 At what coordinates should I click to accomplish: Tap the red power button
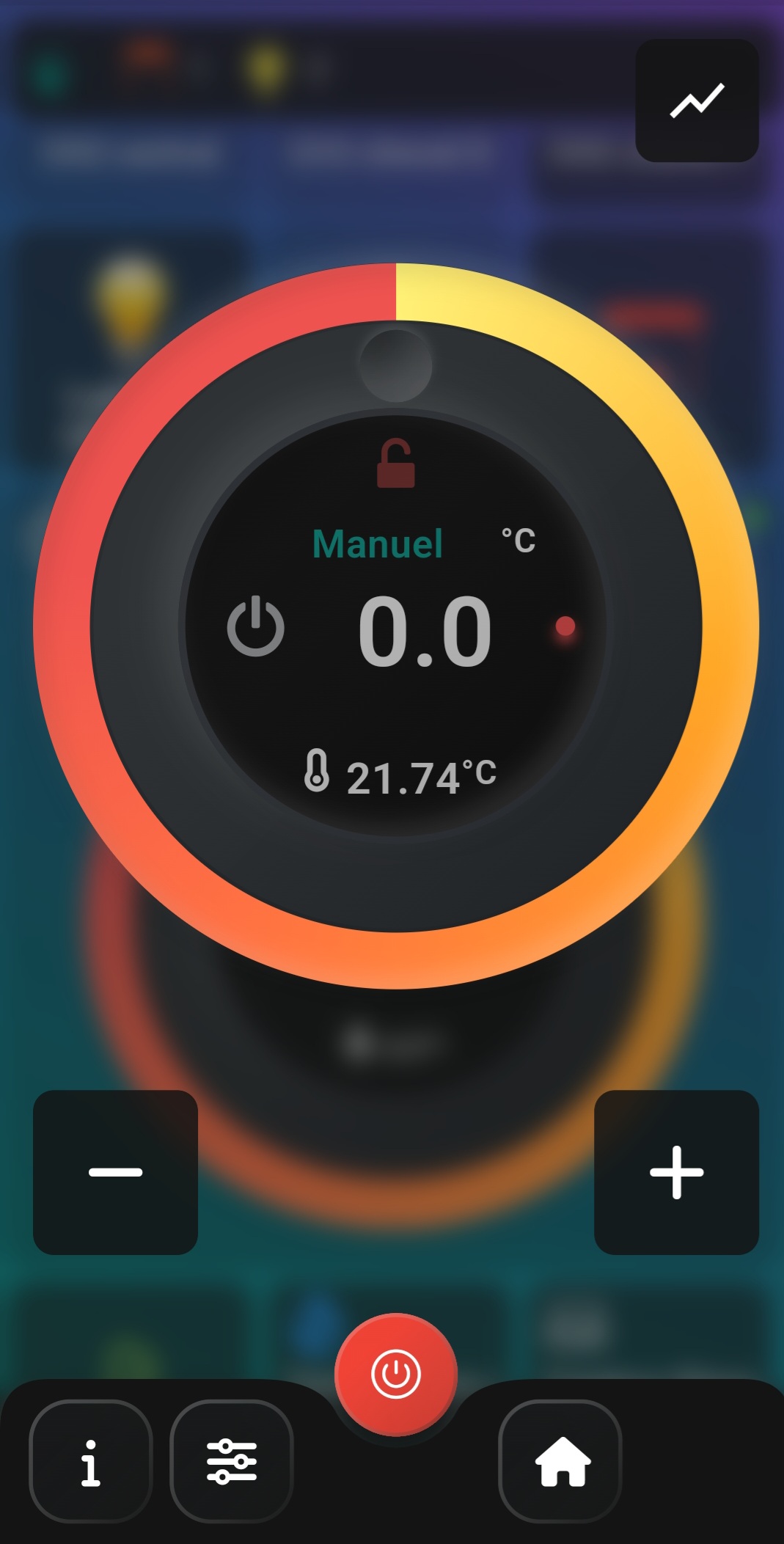[396, 1374]
